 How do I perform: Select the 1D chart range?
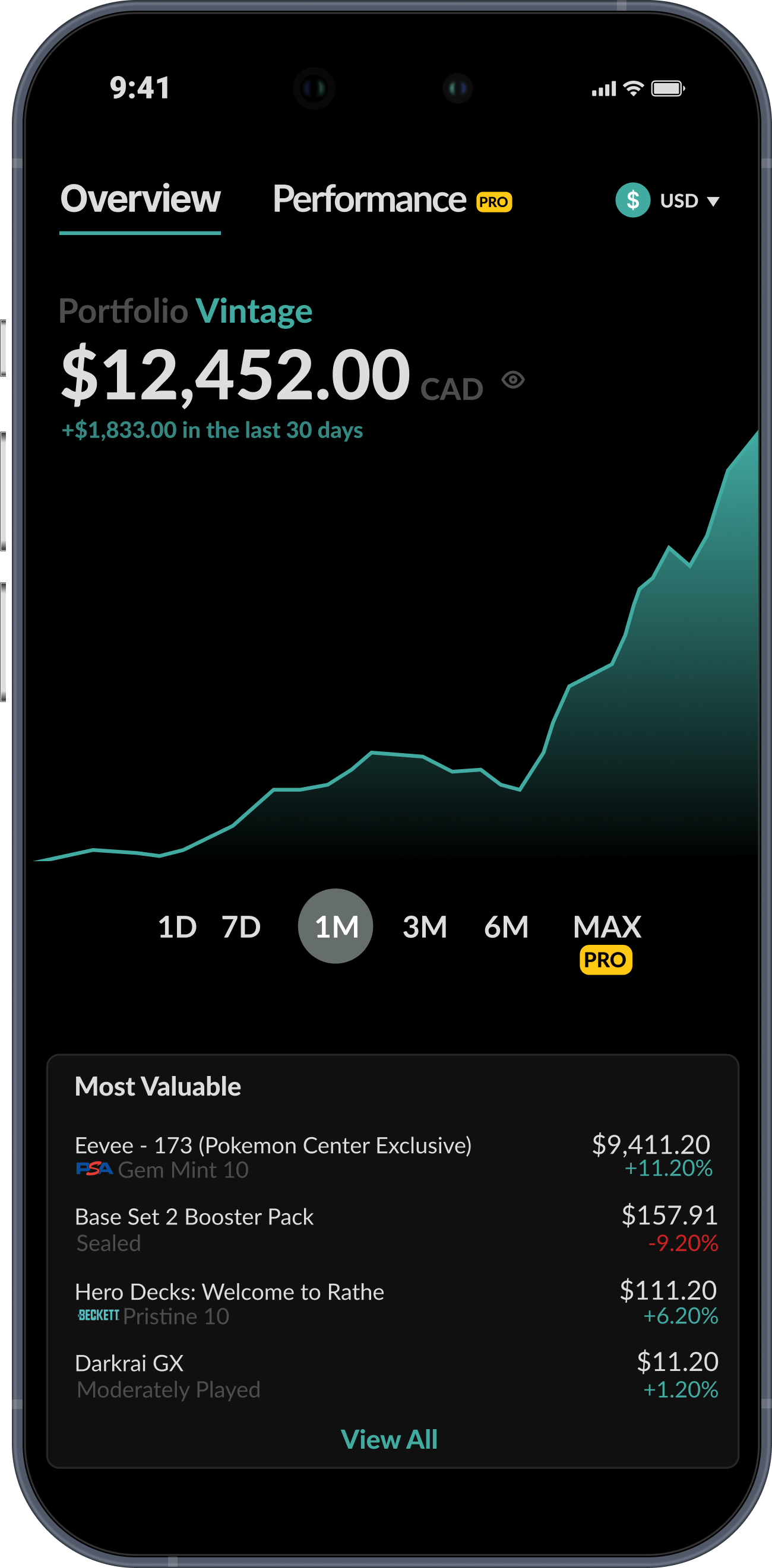point(176,927)
